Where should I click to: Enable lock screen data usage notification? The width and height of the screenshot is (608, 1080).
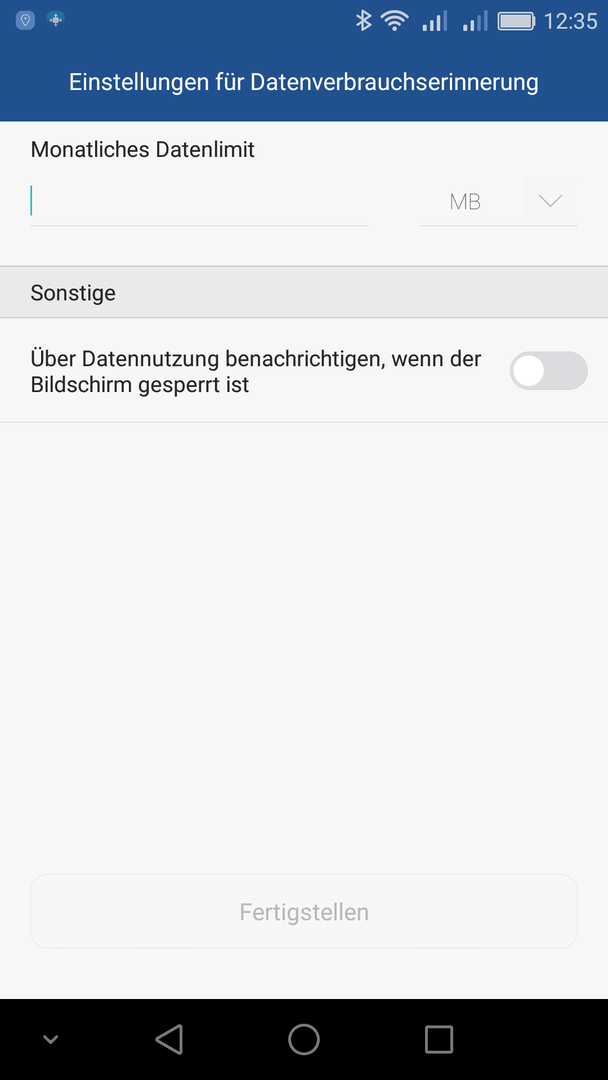[548, 371]
